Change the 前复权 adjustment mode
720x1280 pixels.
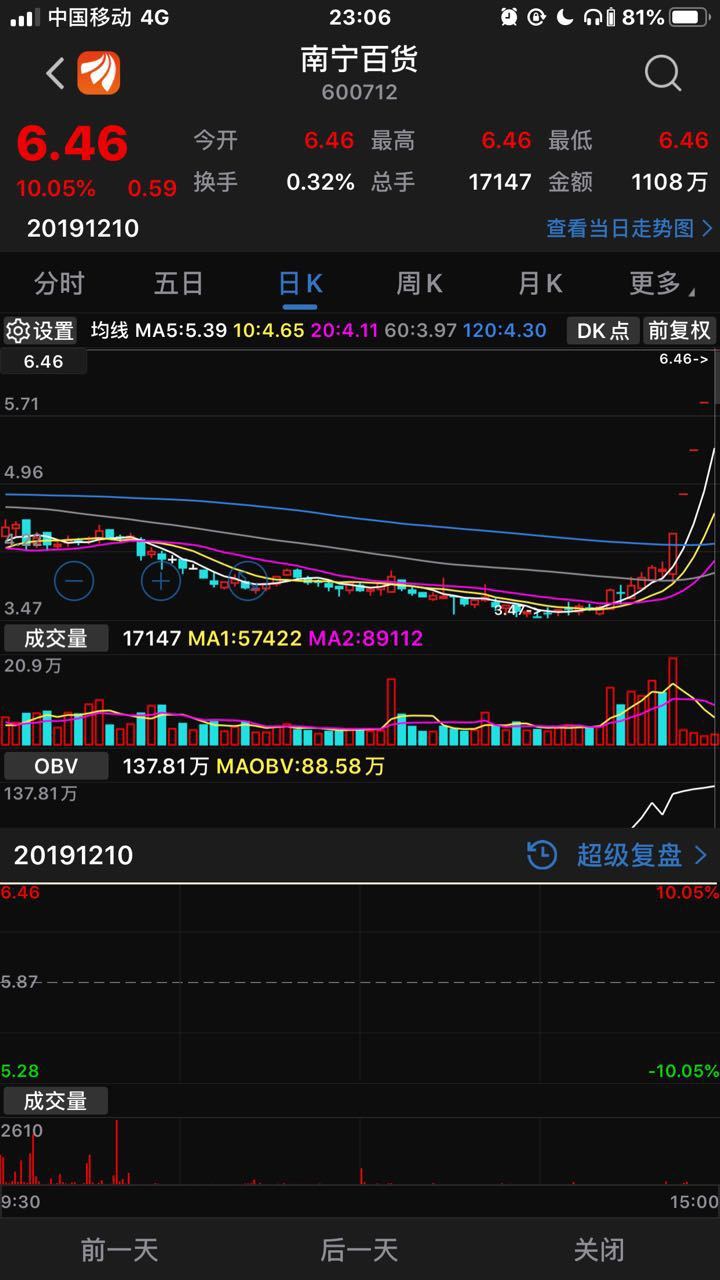(x=679, y=331)
